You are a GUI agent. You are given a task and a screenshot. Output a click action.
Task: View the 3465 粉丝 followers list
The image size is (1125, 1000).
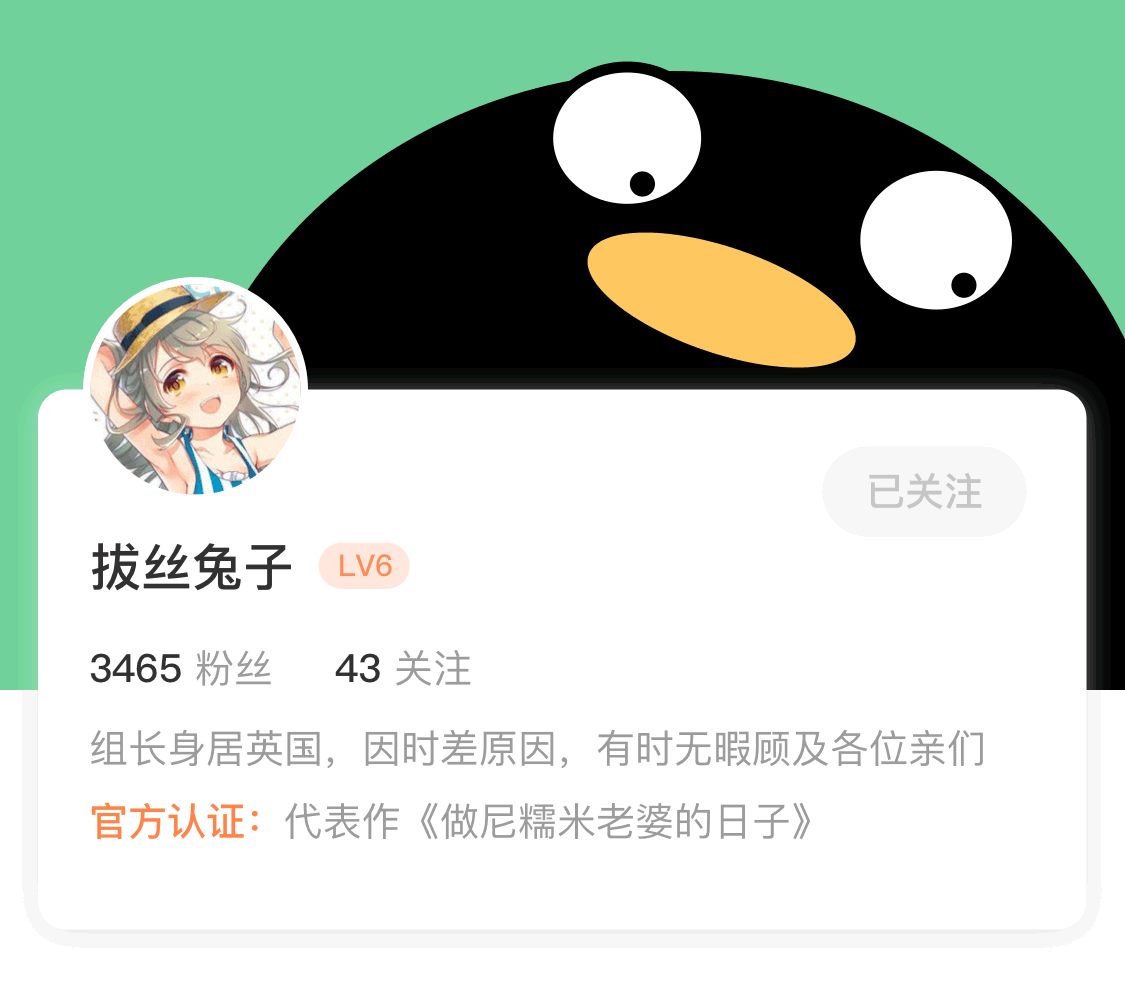pos(181,668)
